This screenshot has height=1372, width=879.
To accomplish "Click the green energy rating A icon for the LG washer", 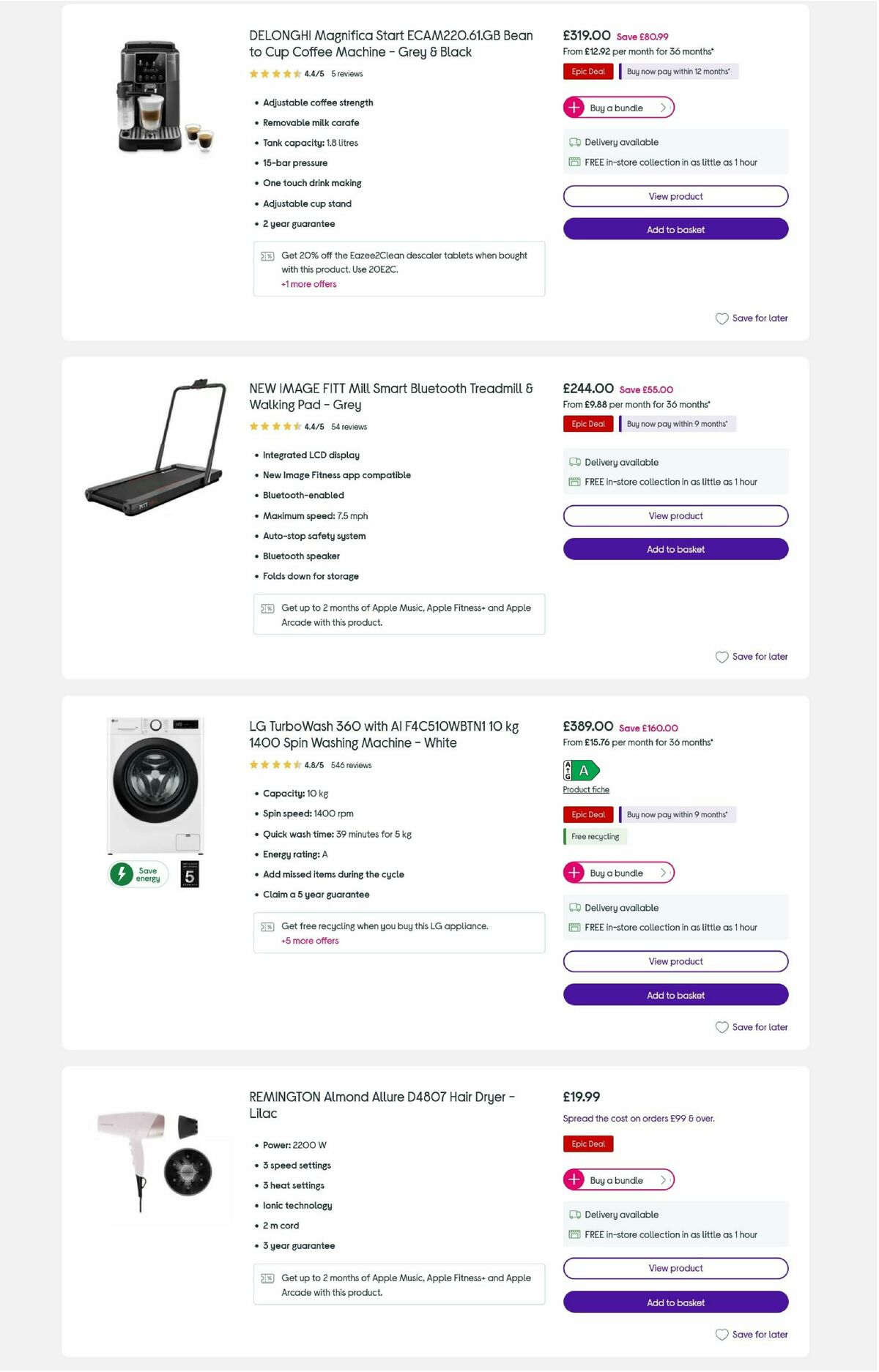I will 581,770.
